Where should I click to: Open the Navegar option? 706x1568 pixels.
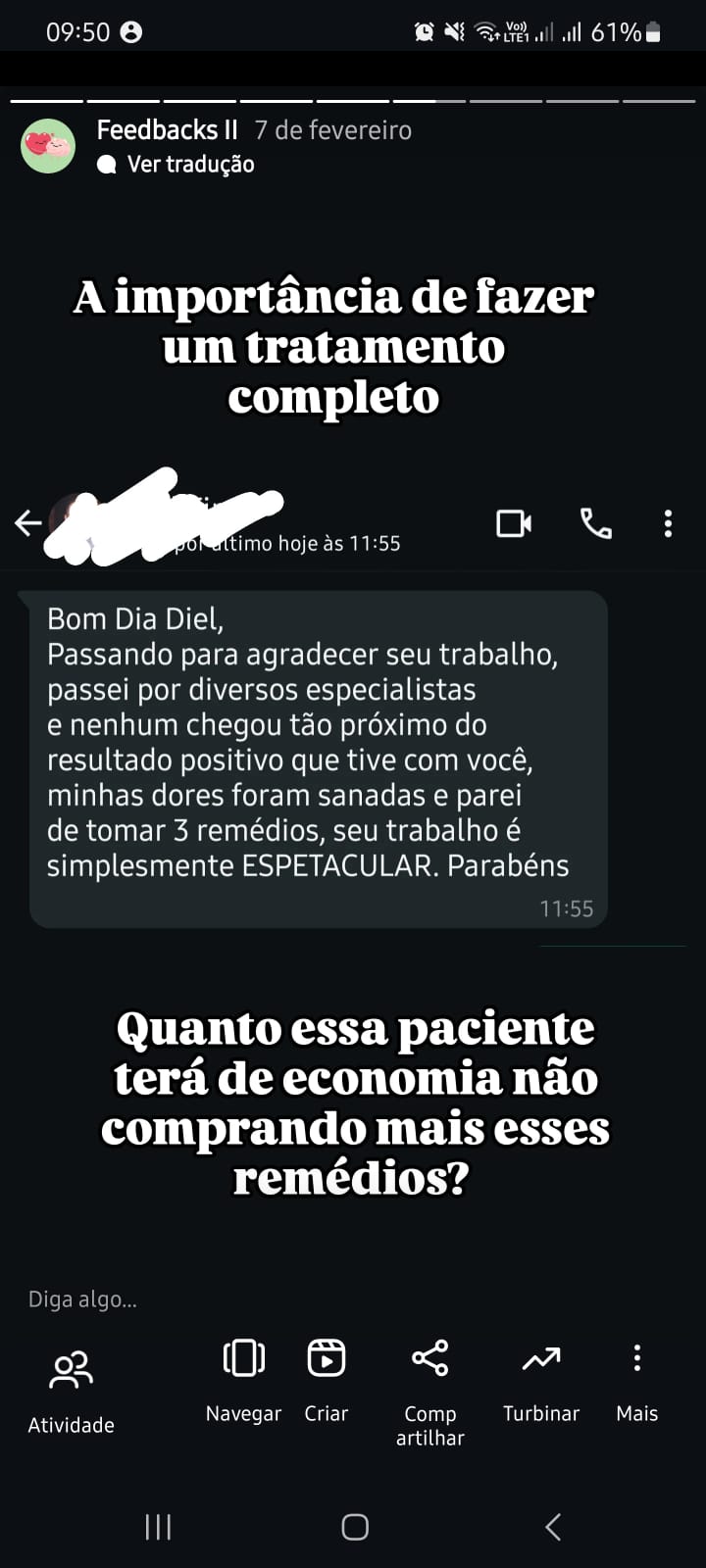pyautogui.click(x=243, y=1380)
